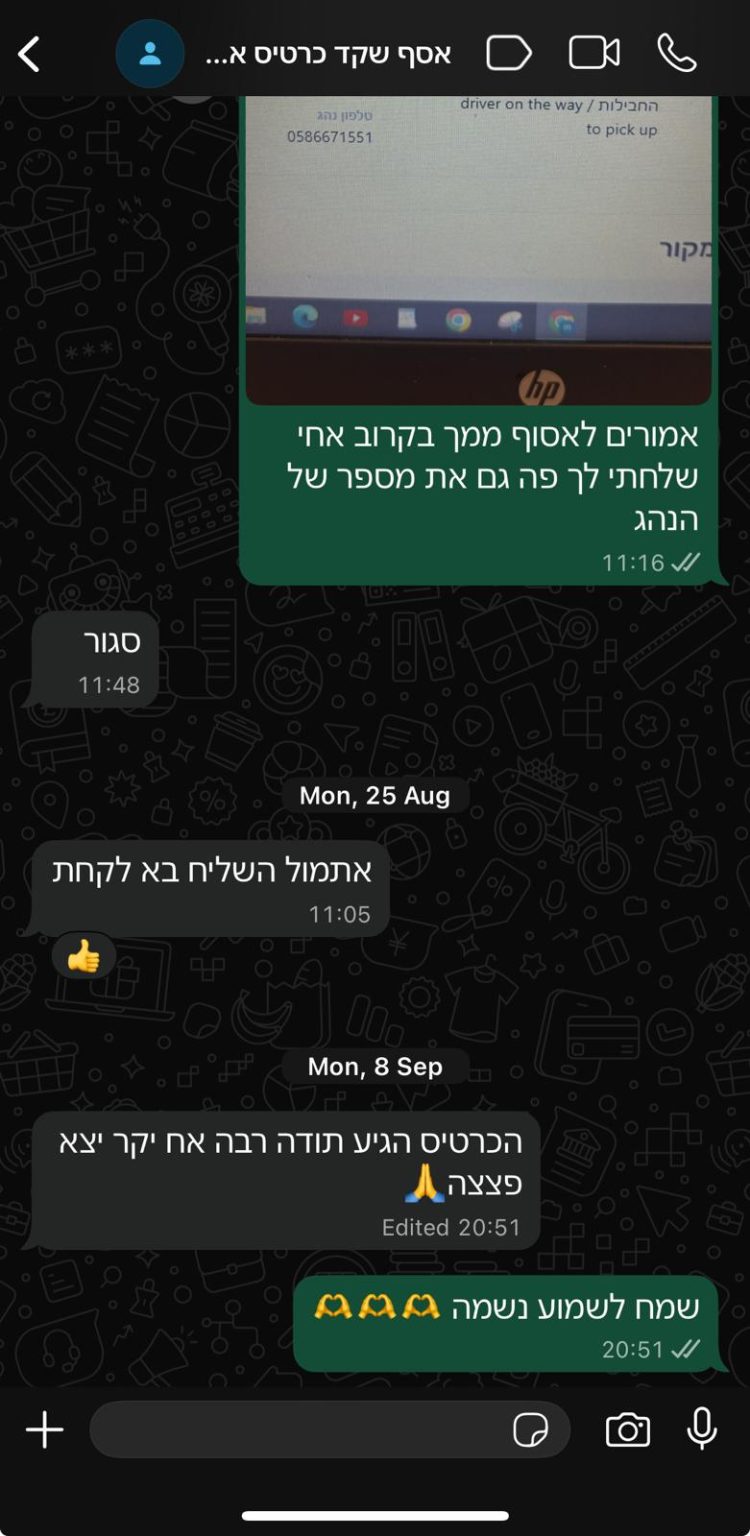This screenshot has width=750, height=1536.
Task: Tap the plus icon to attach a file
Action: (x=43, y=1428)
